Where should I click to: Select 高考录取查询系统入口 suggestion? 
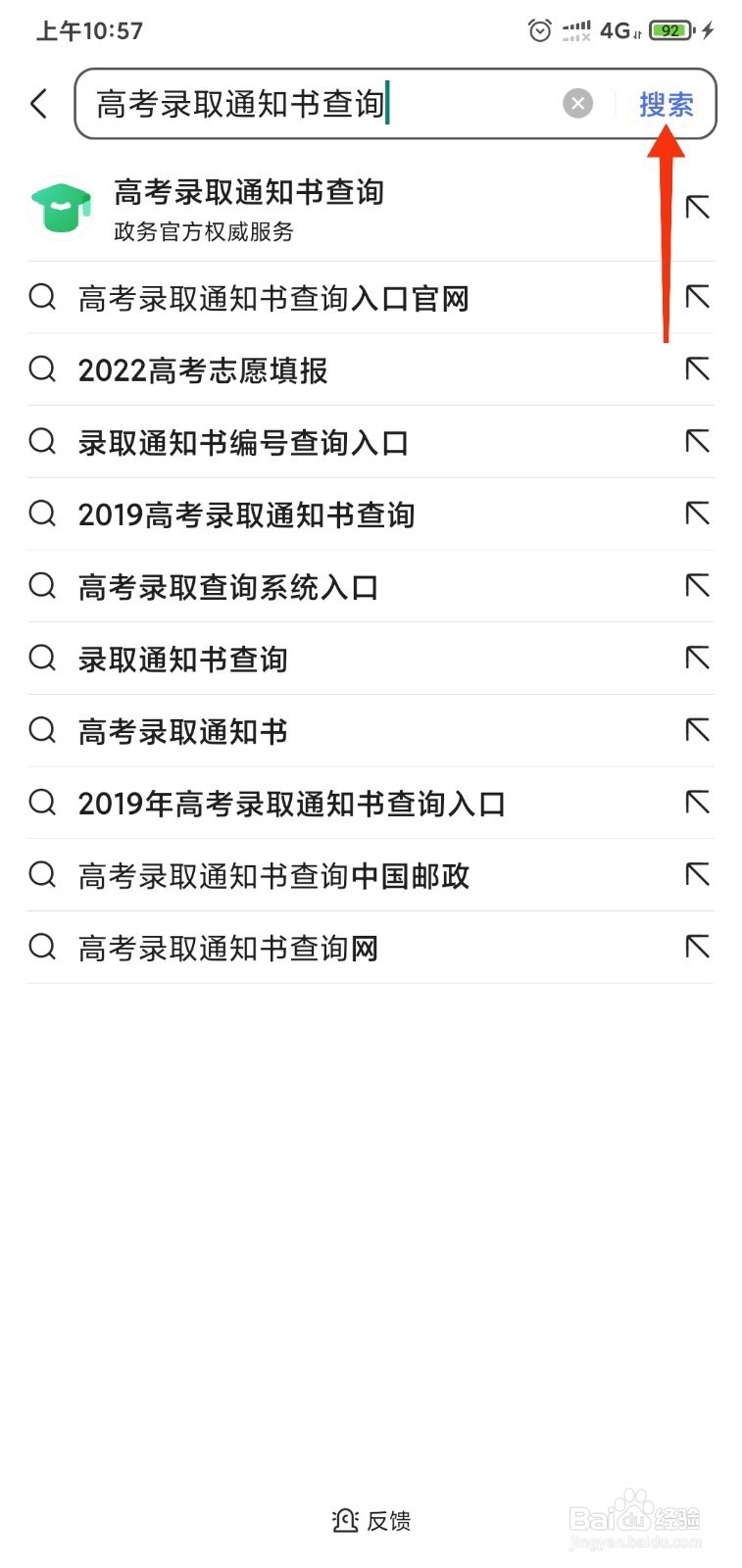227,587
